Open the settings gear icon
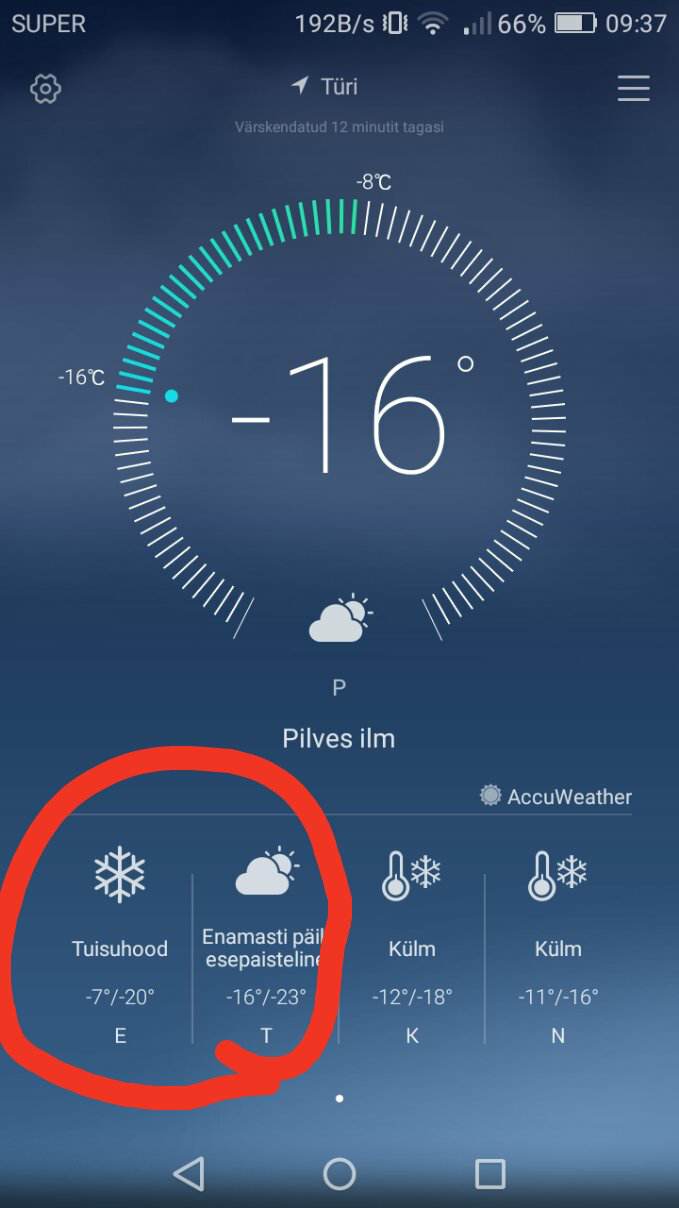Screen dimensions: 679x1208 coord(45,89)
